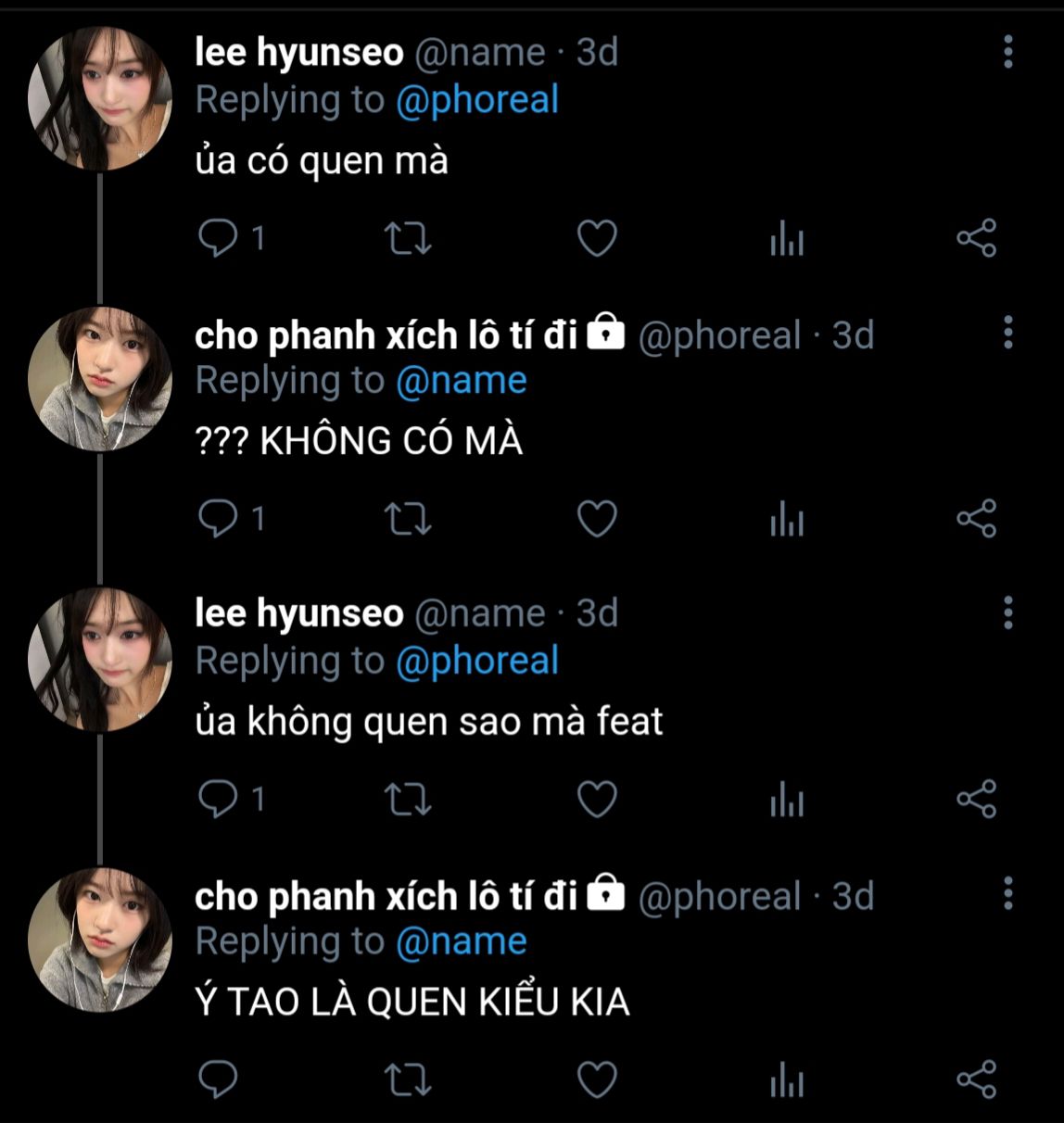
Task: Share "Ý TAO LÀ QUEN KIỂU KIA" tweet
Action: tap(976, 1080)
